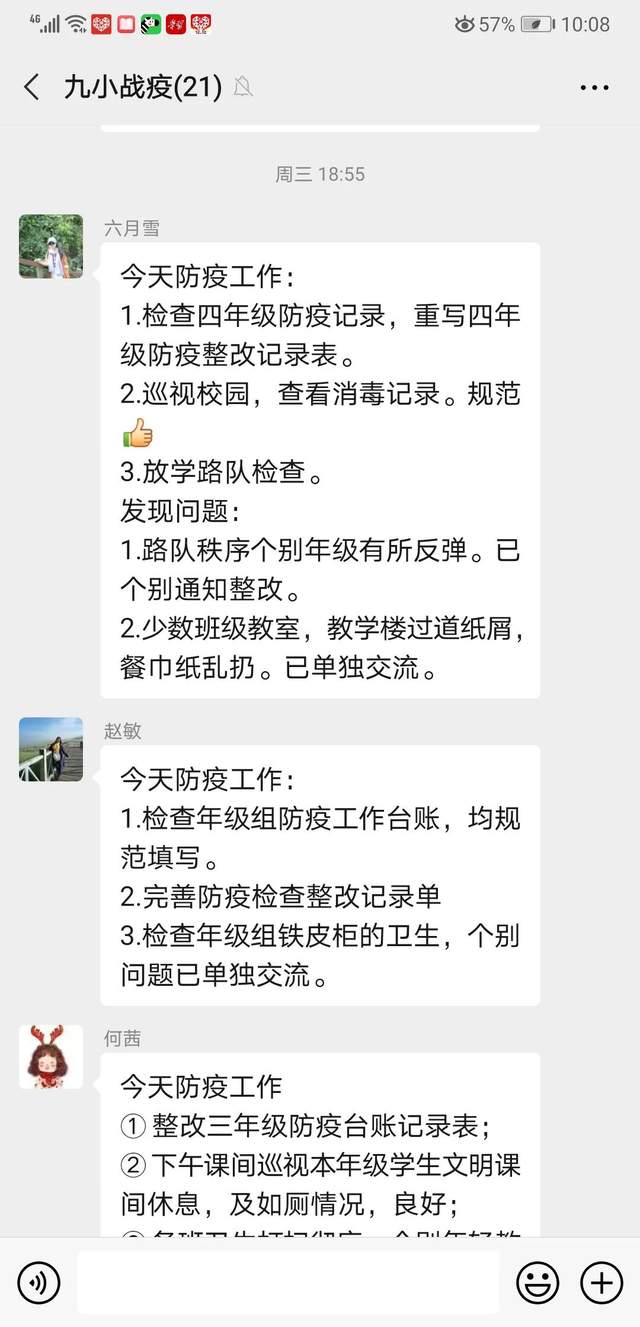The image size is (640, 1327).
Task: Open the plus attachments menu
Action: click(x=601, y=1282)
